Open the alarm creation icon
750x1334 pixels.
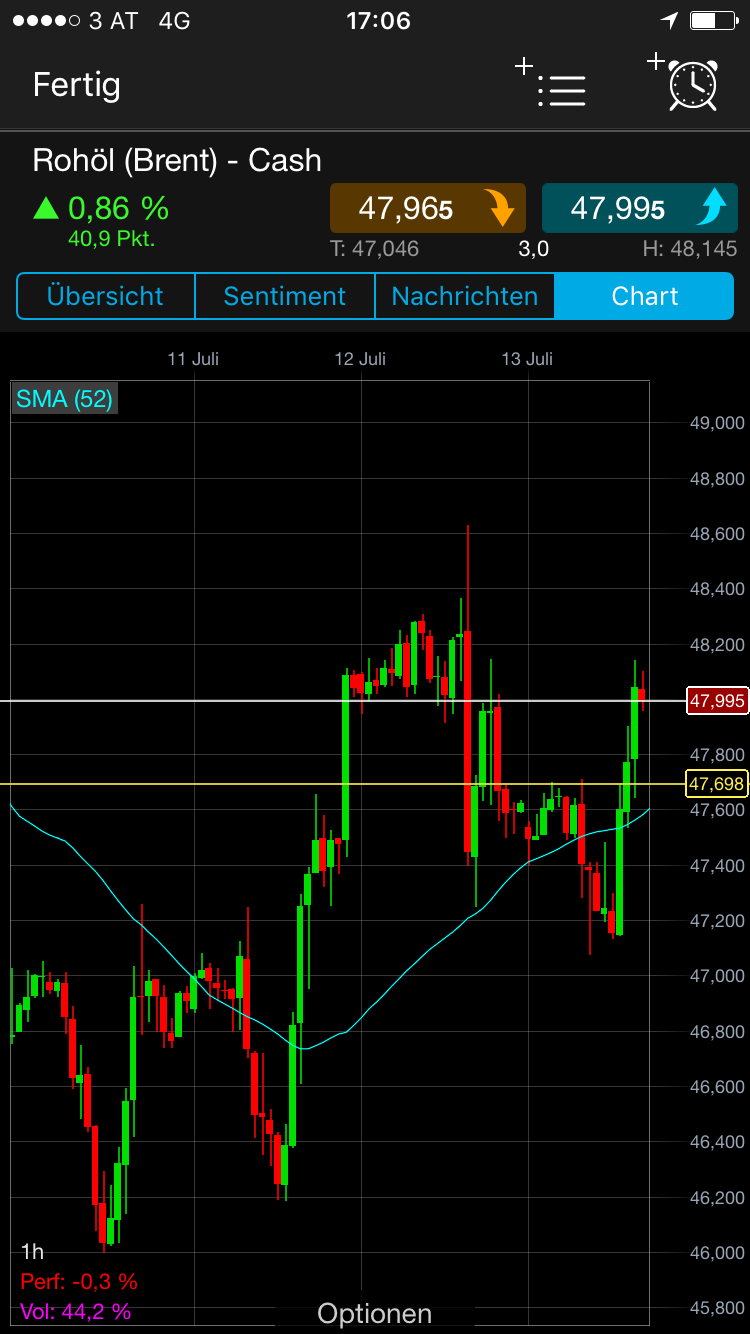[x=692, y=86]
